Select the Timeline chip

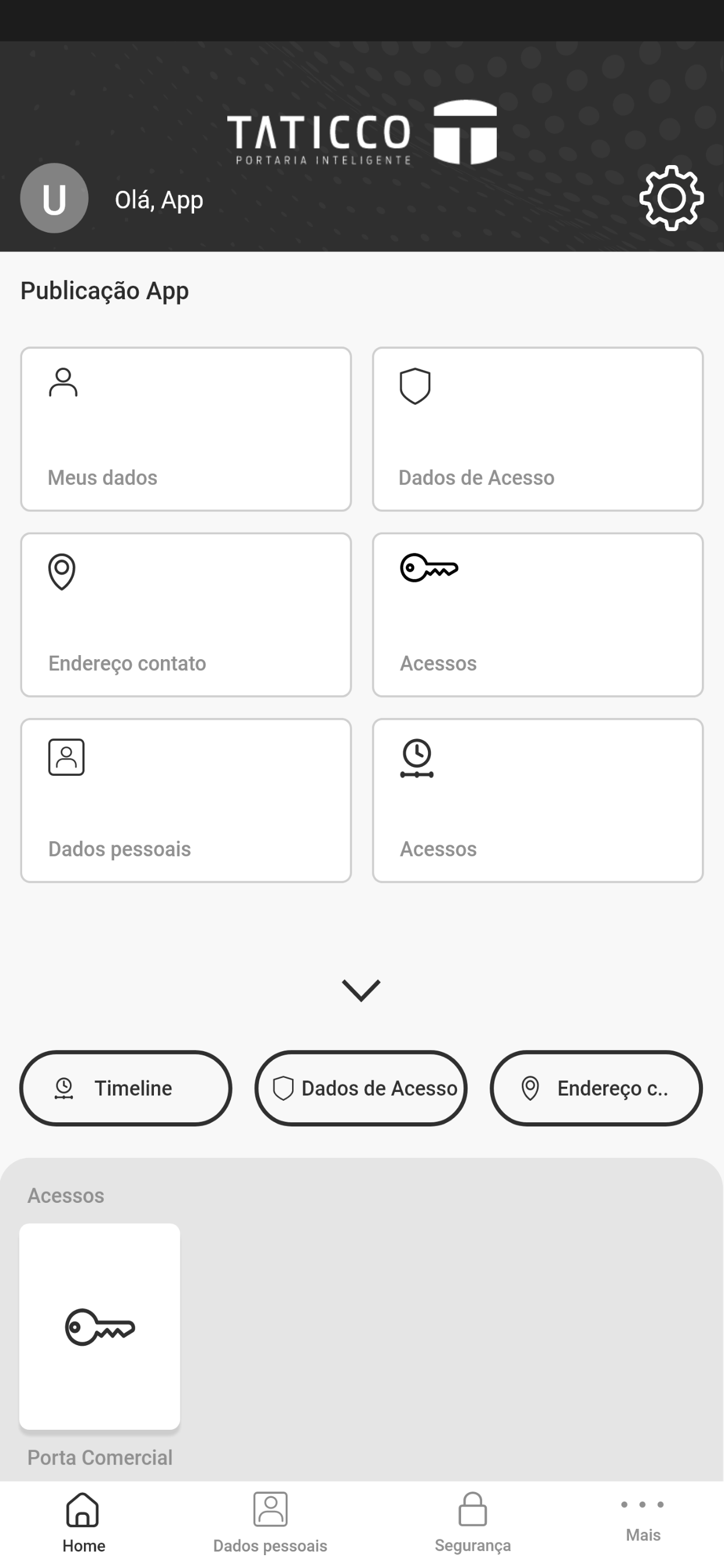pyautogui.click(x=126, y=1088)
